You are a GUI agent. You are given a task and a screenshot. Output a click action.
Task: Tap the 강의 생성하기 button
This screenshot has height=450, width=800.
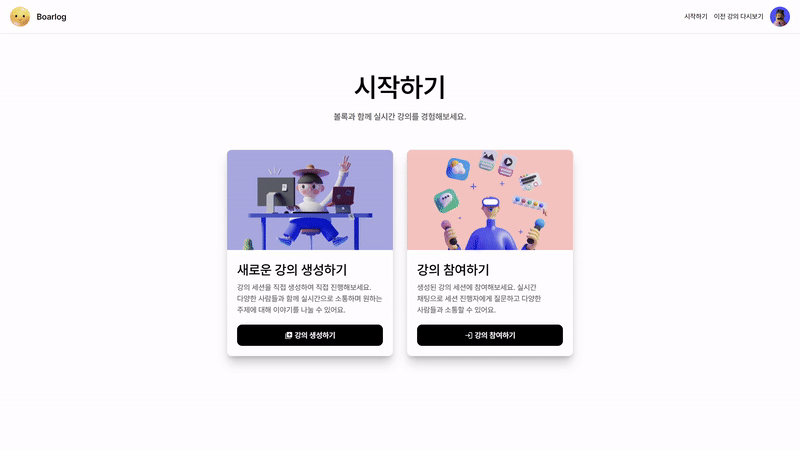coord(310,335)
